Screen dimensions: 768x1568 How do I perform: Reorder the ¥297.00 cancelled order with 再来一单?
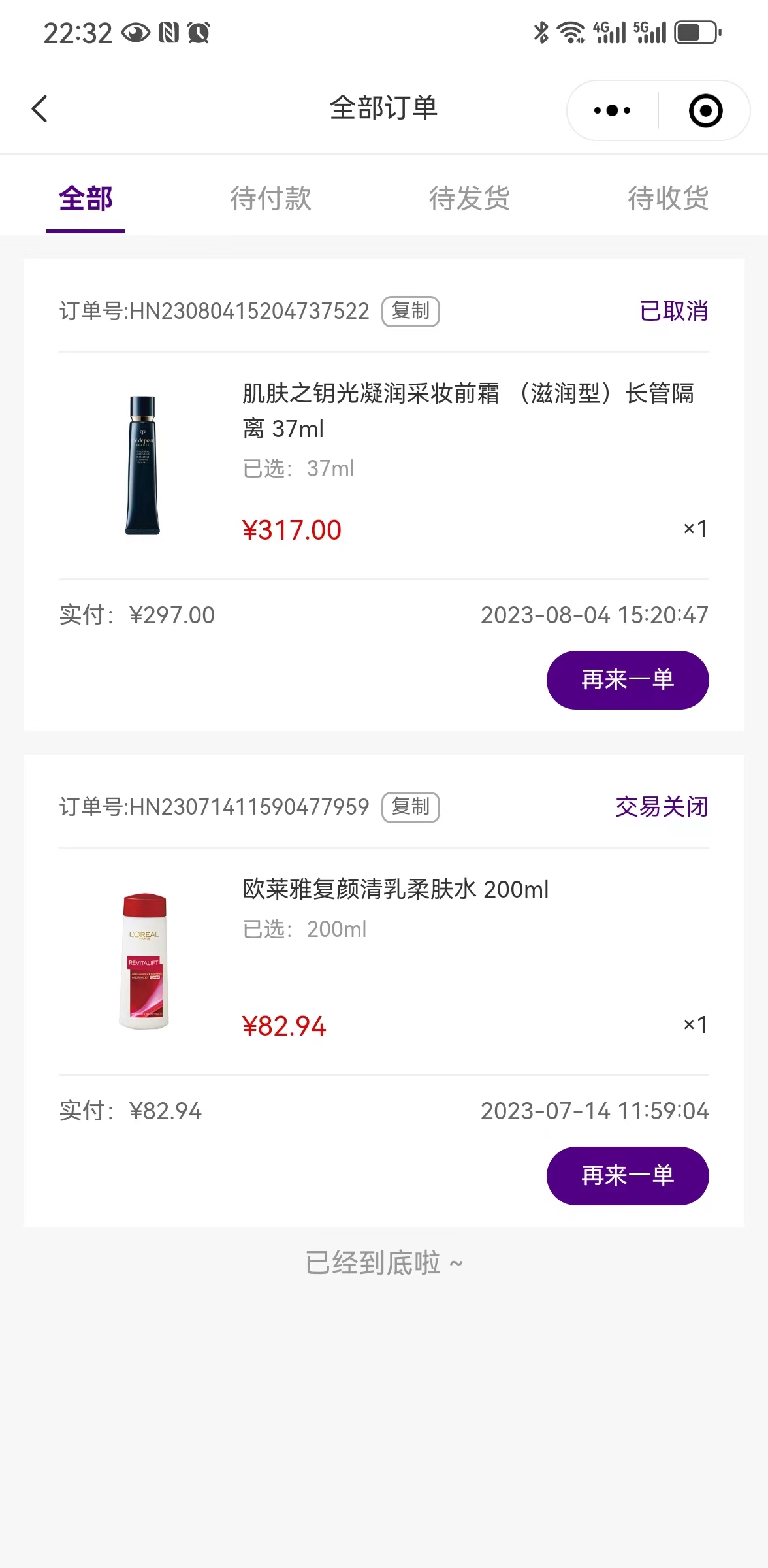coord(627,679)
